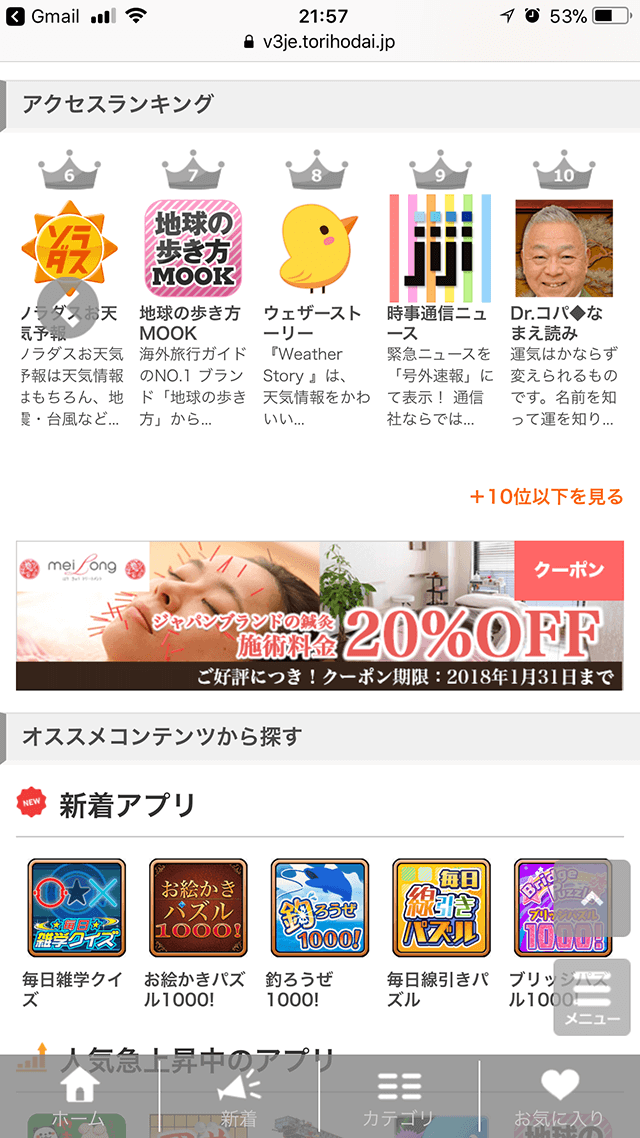
Task: Open 毎日雑学クイズ app
Action: 76,908
